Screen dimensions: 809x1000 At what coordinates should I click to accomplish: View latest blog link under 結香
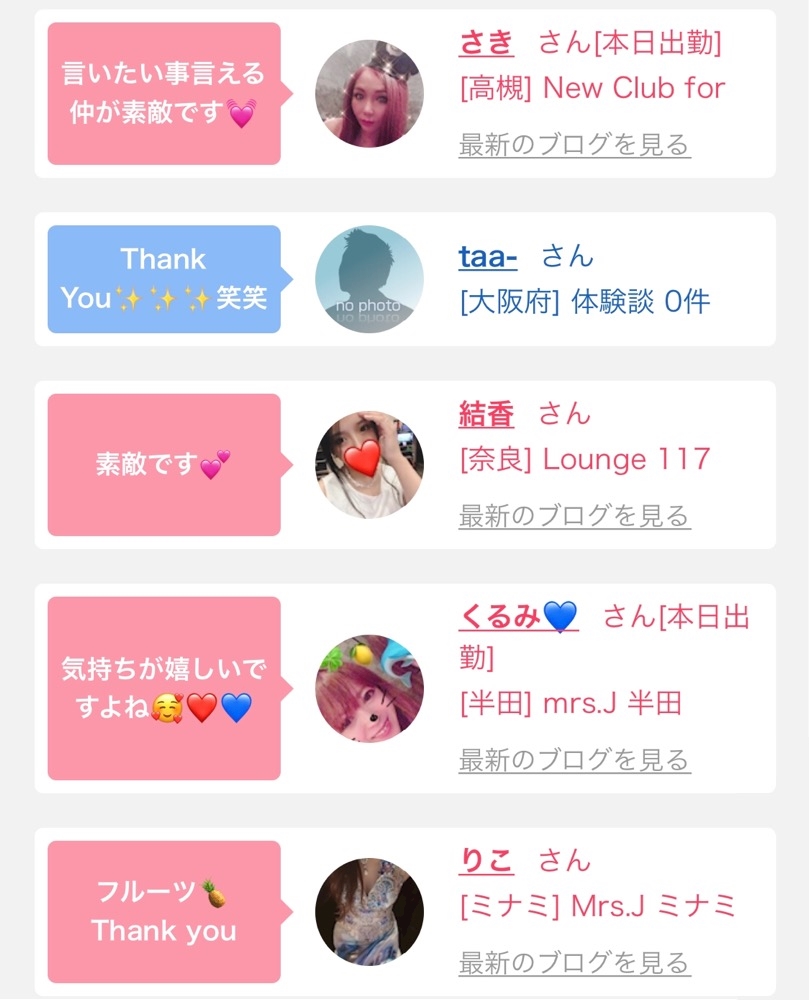click(x=574, y=516)
